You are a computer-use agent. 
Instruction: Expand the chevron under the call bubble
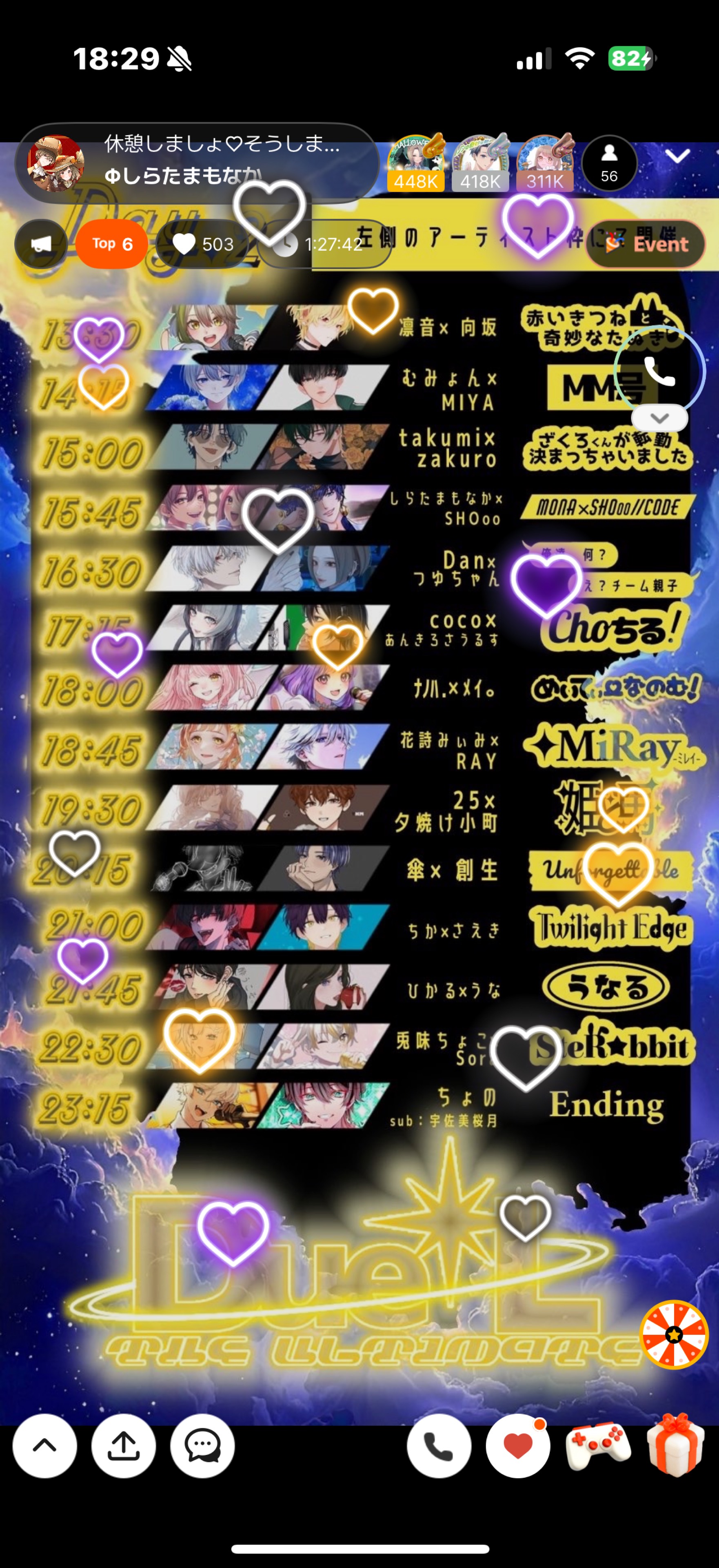(x=659, y=418)
